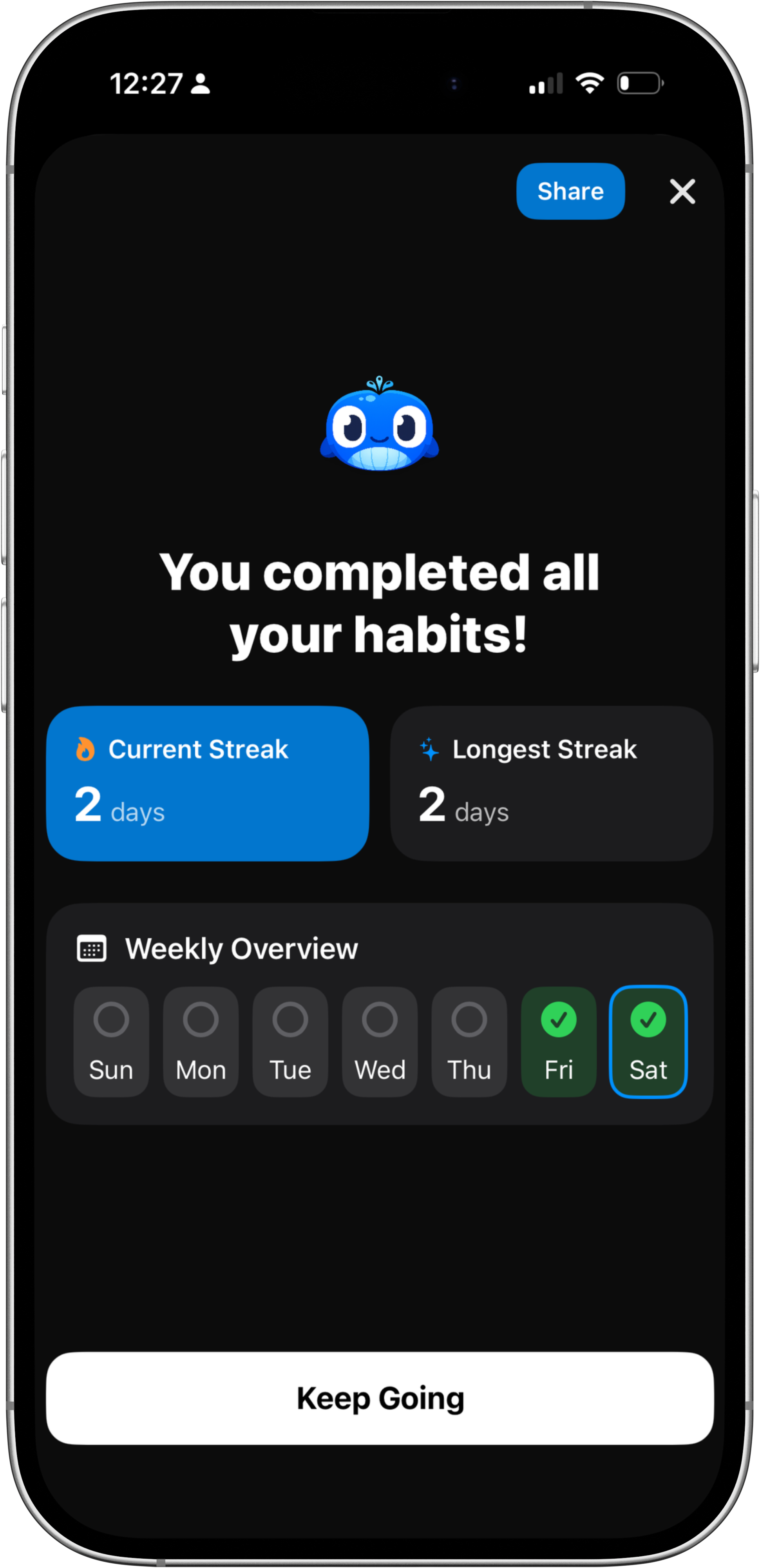
Task: Open the Longest Streak card
Action: pos(551,783)
